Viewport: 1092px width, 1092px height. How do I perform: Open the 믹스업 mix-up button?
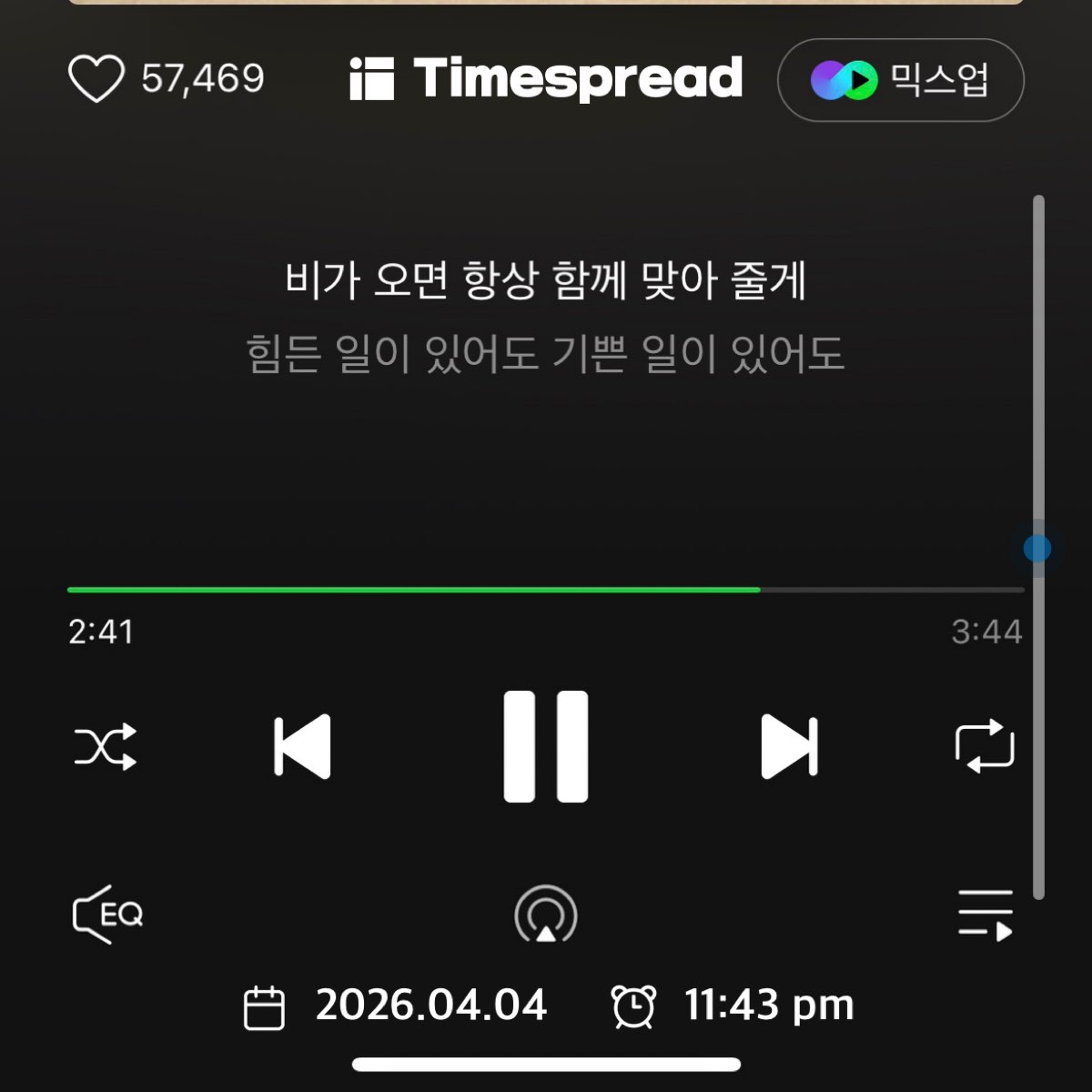[x=900, y=80]
